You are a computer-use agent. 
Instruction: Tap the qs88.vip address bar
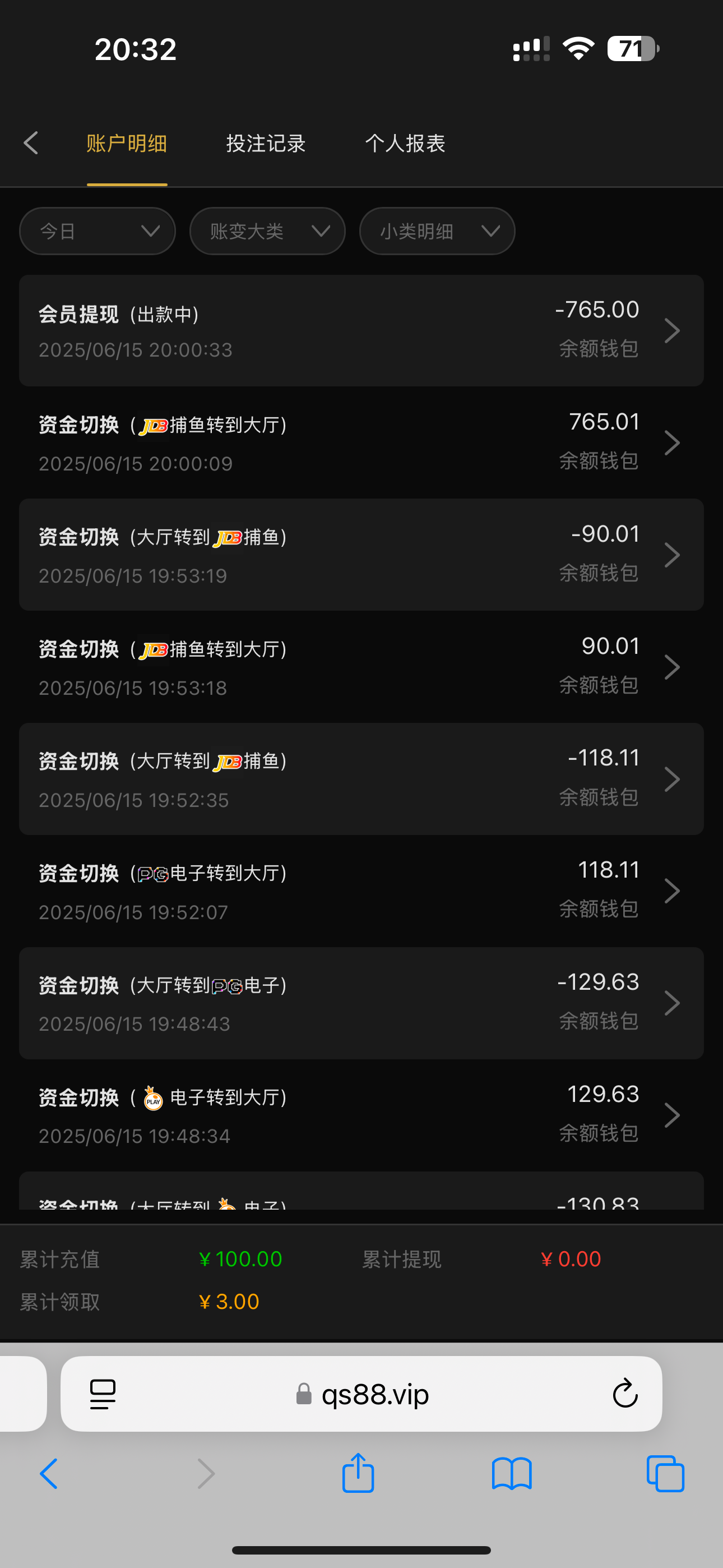(361, 1393)
